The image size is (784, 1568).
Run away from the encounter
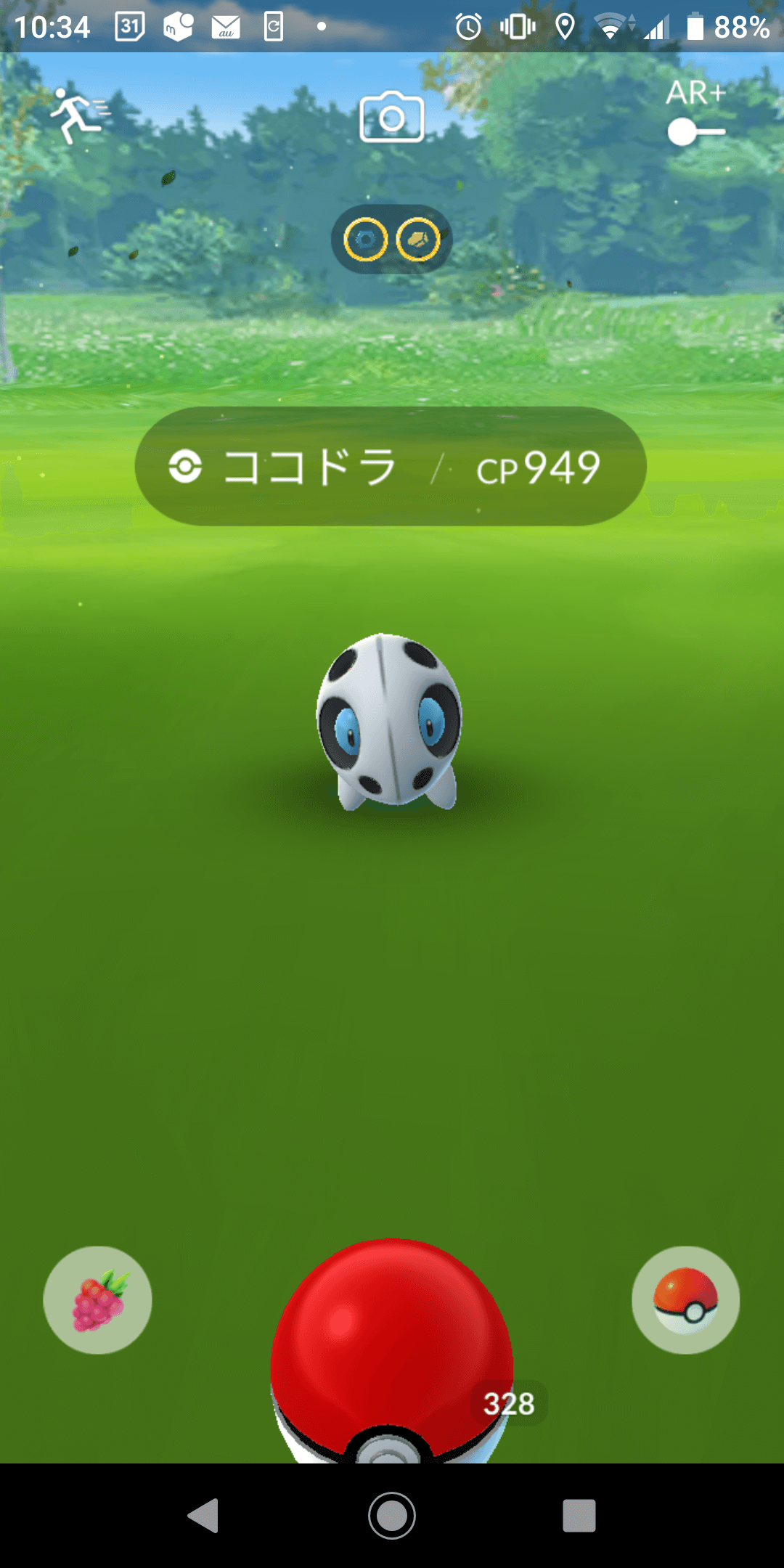(x=77, y=116)
